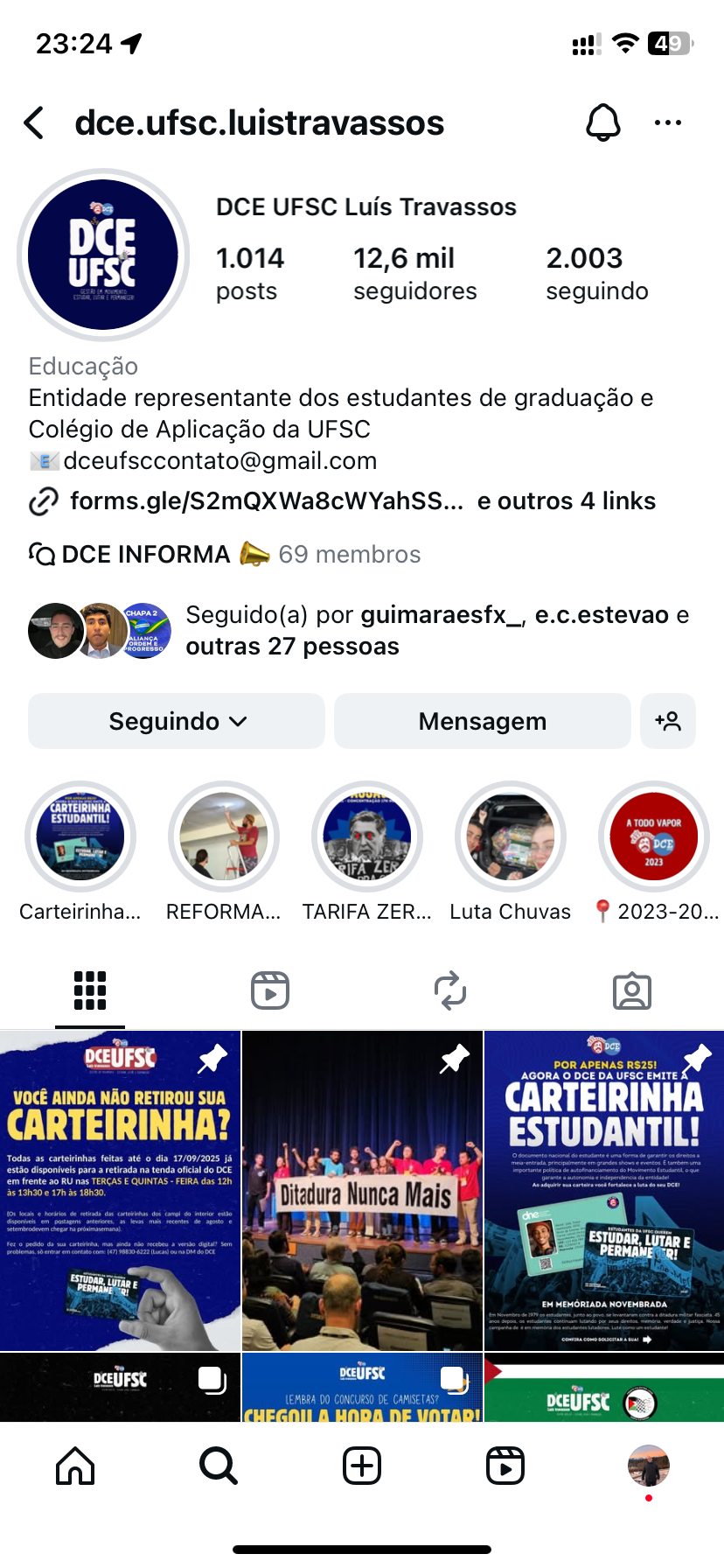Open the notifications bell for this profile

click(602, 123)
